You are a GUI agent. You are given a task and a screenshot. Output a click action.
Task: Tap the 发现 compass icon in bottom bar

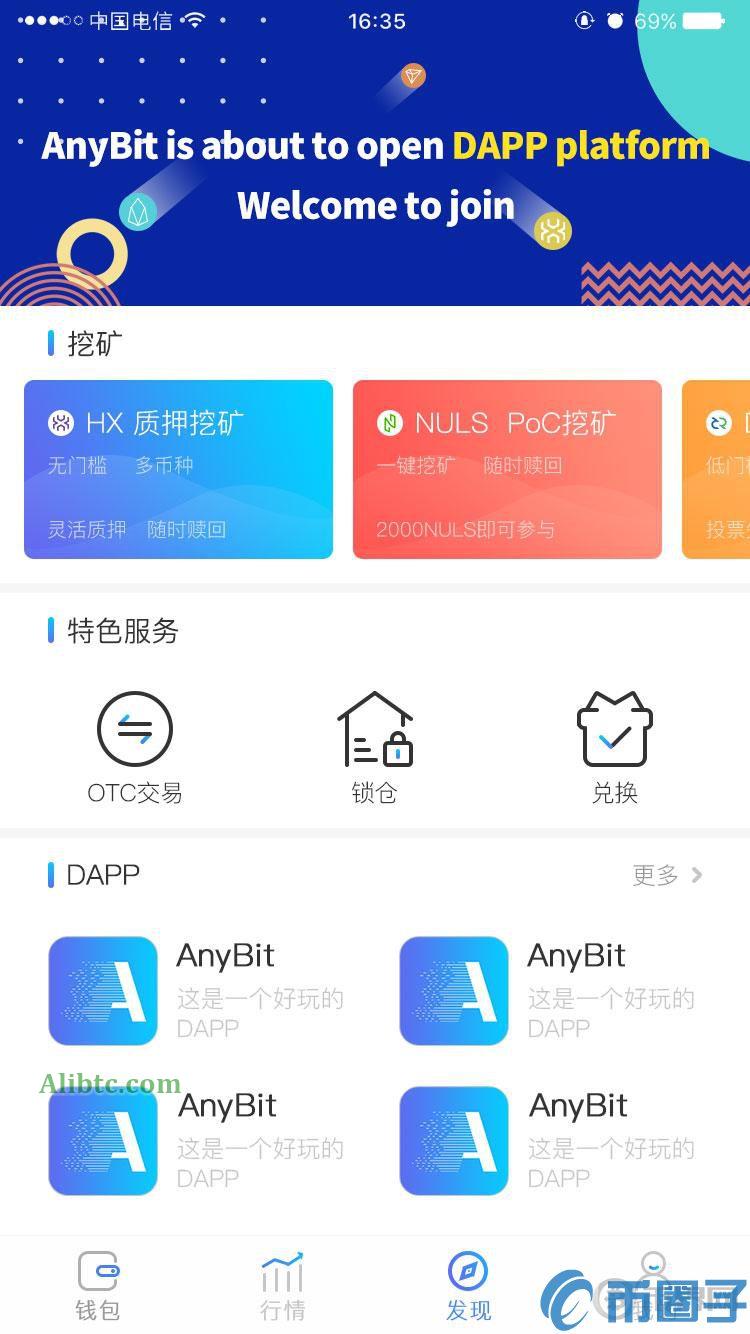click(x=468, y=1272)
